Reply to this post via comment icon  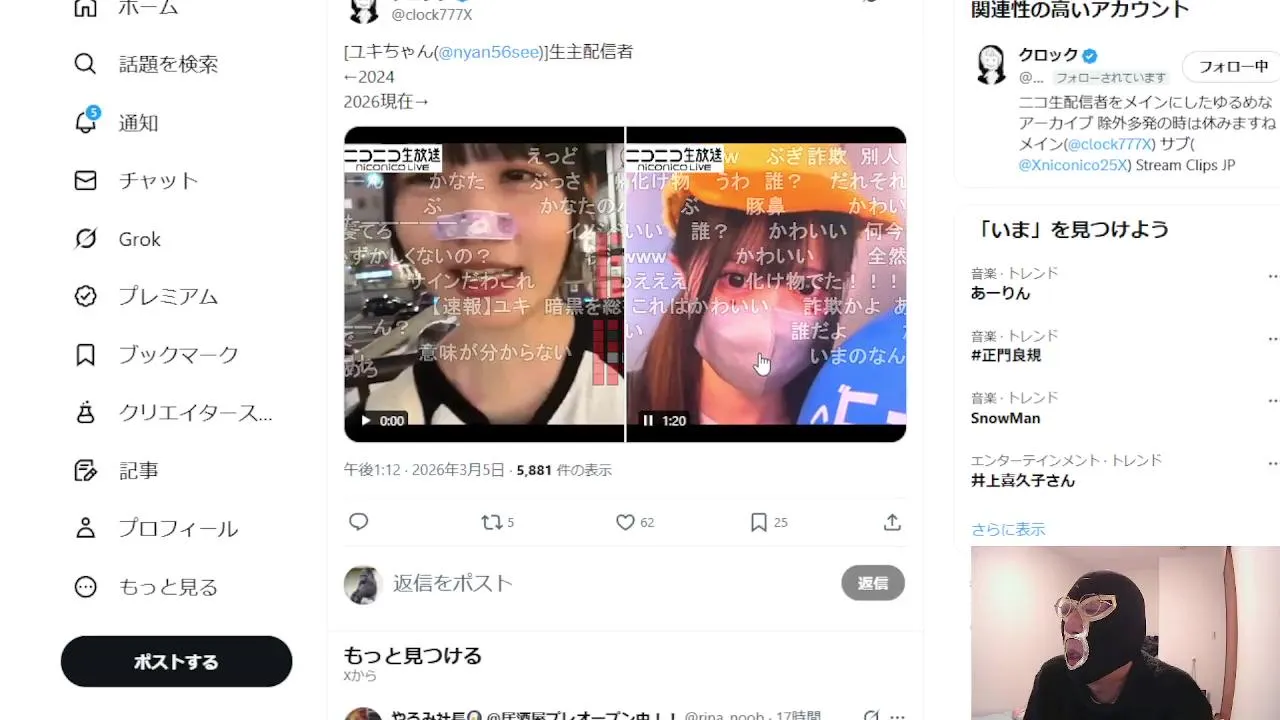coord(359,522)
